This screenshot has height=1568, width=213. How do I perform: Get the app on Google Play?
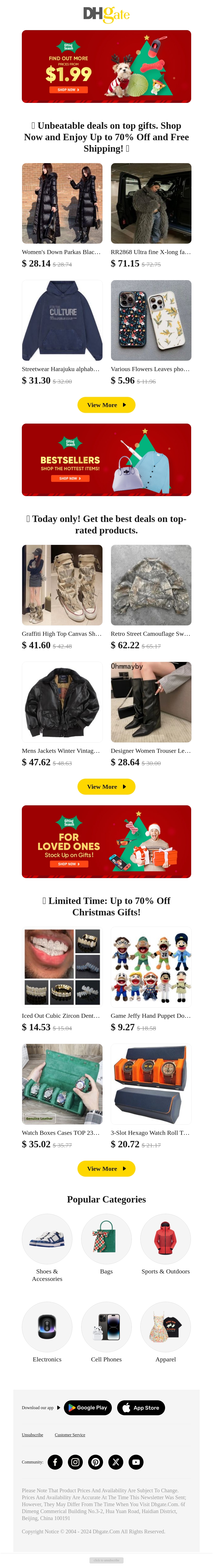[88, 1407]
